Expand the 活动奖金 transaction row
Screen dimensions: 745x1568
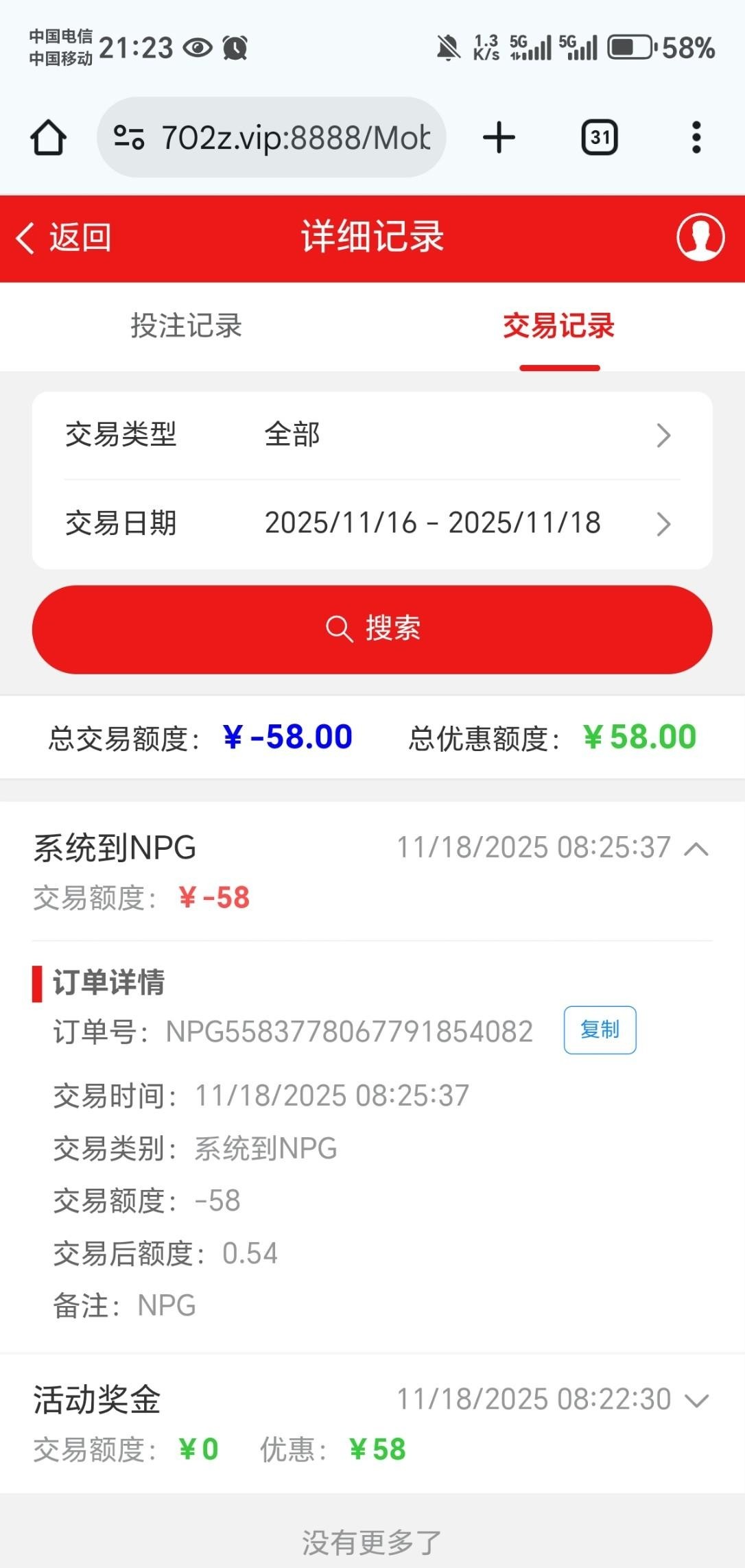click(x=696, y=1400)
